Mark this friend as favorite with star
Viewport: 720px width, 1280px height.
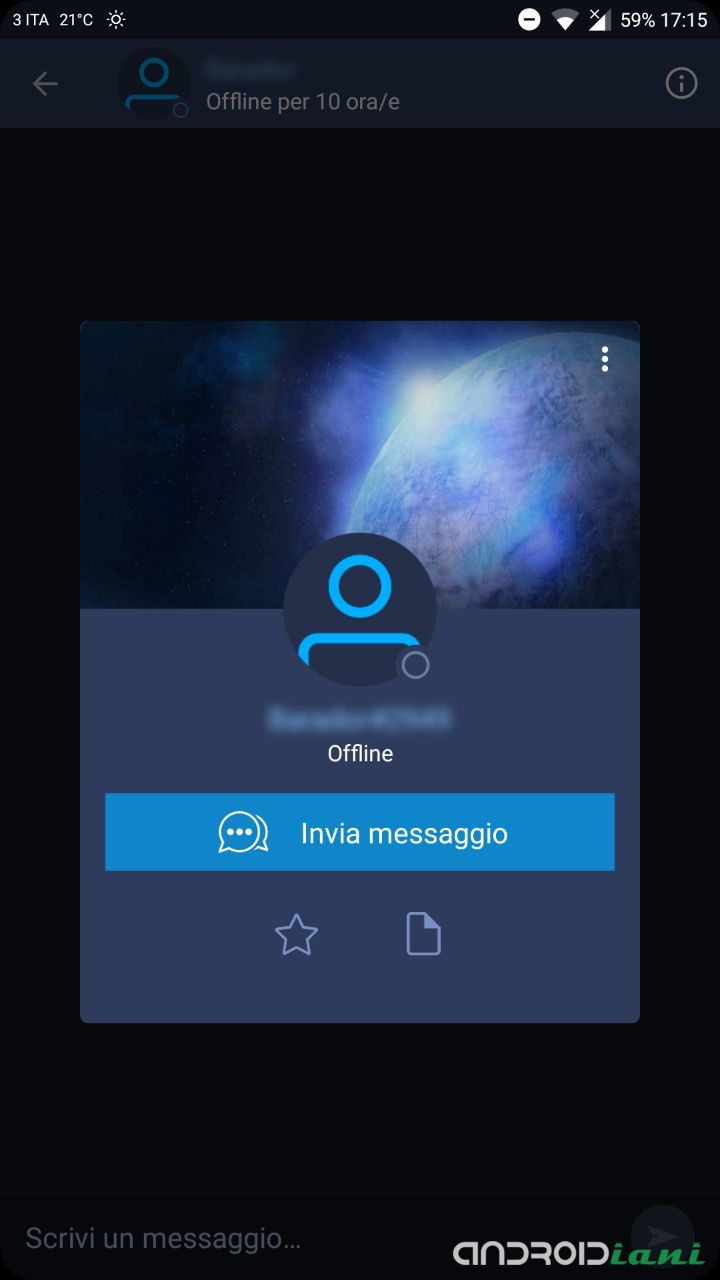(x=296, y=935)
